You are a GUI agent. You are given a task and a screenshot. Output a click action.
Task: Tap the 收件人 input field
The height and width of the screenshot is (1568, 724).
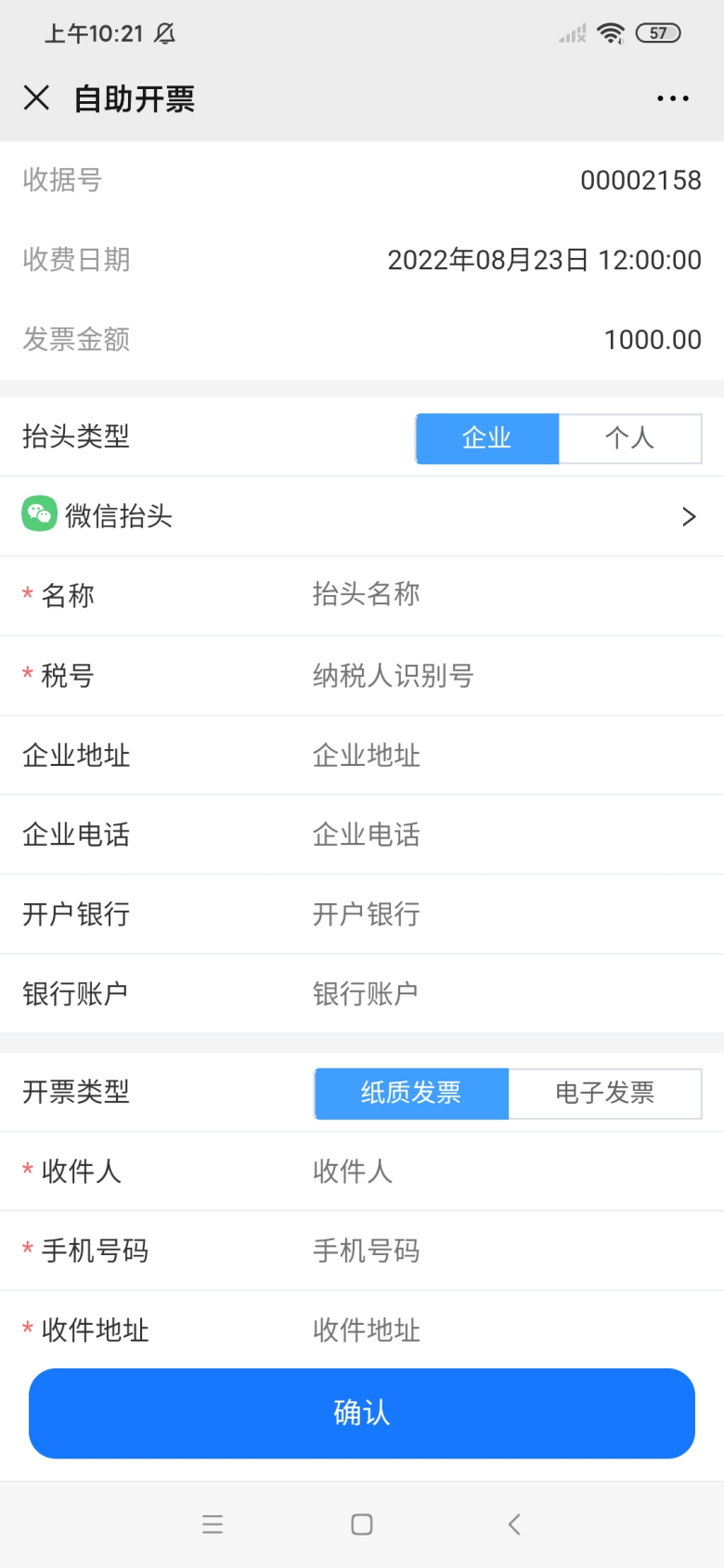pyautogui.click(x=501, y=1172)
